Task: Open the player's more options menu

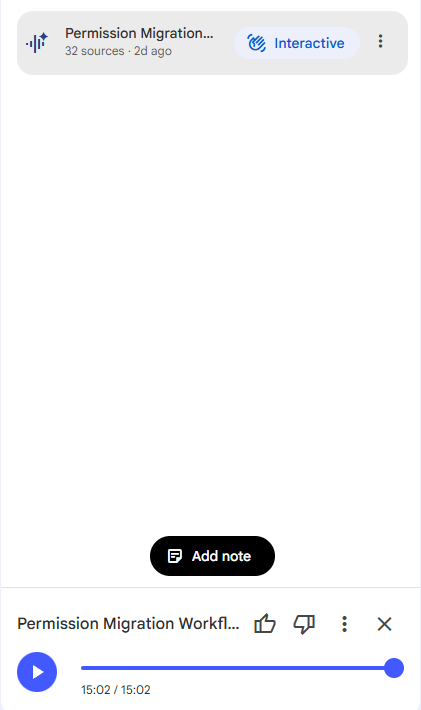Action: pos(344,624)
